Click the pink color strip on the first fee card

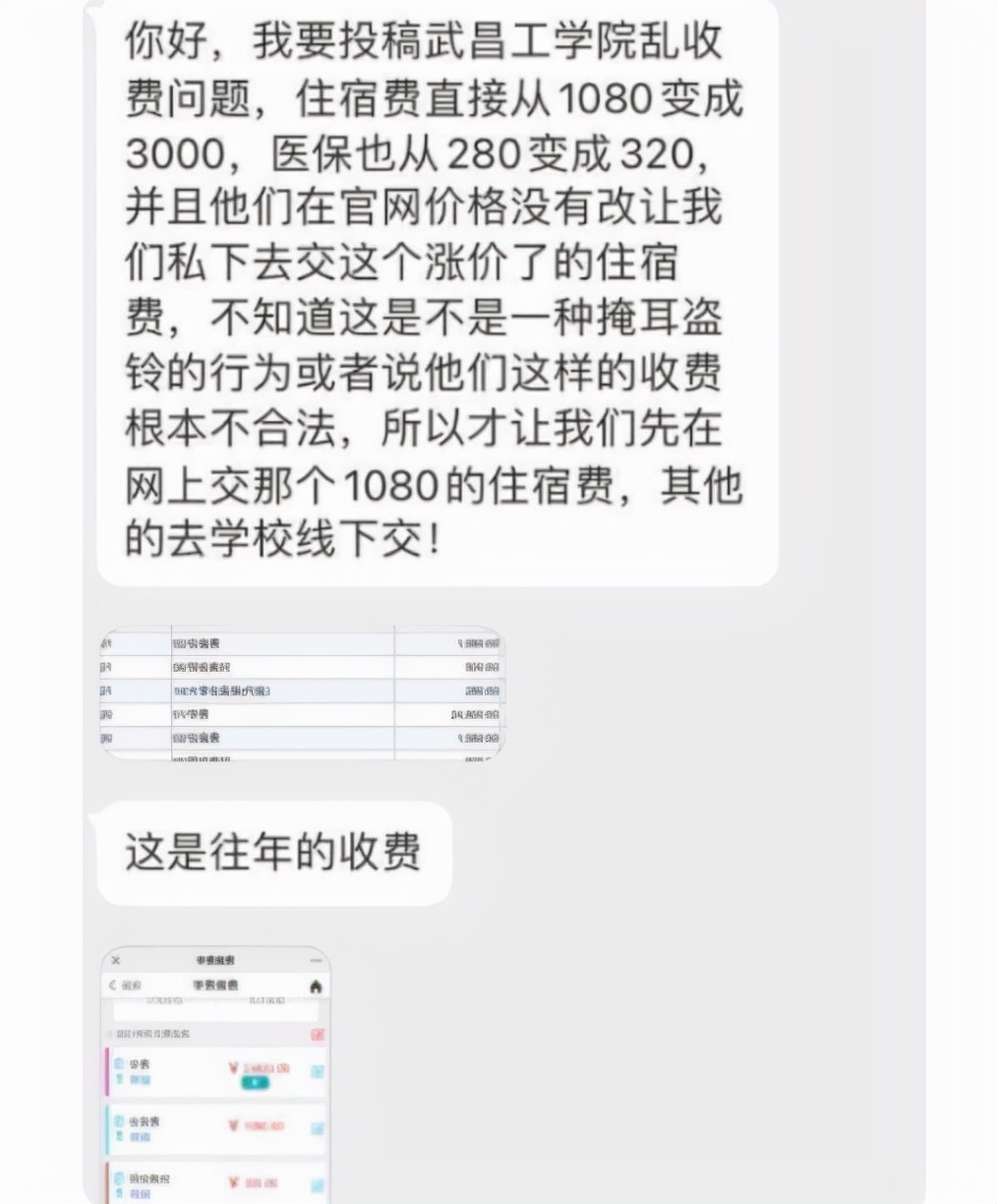107,1070
